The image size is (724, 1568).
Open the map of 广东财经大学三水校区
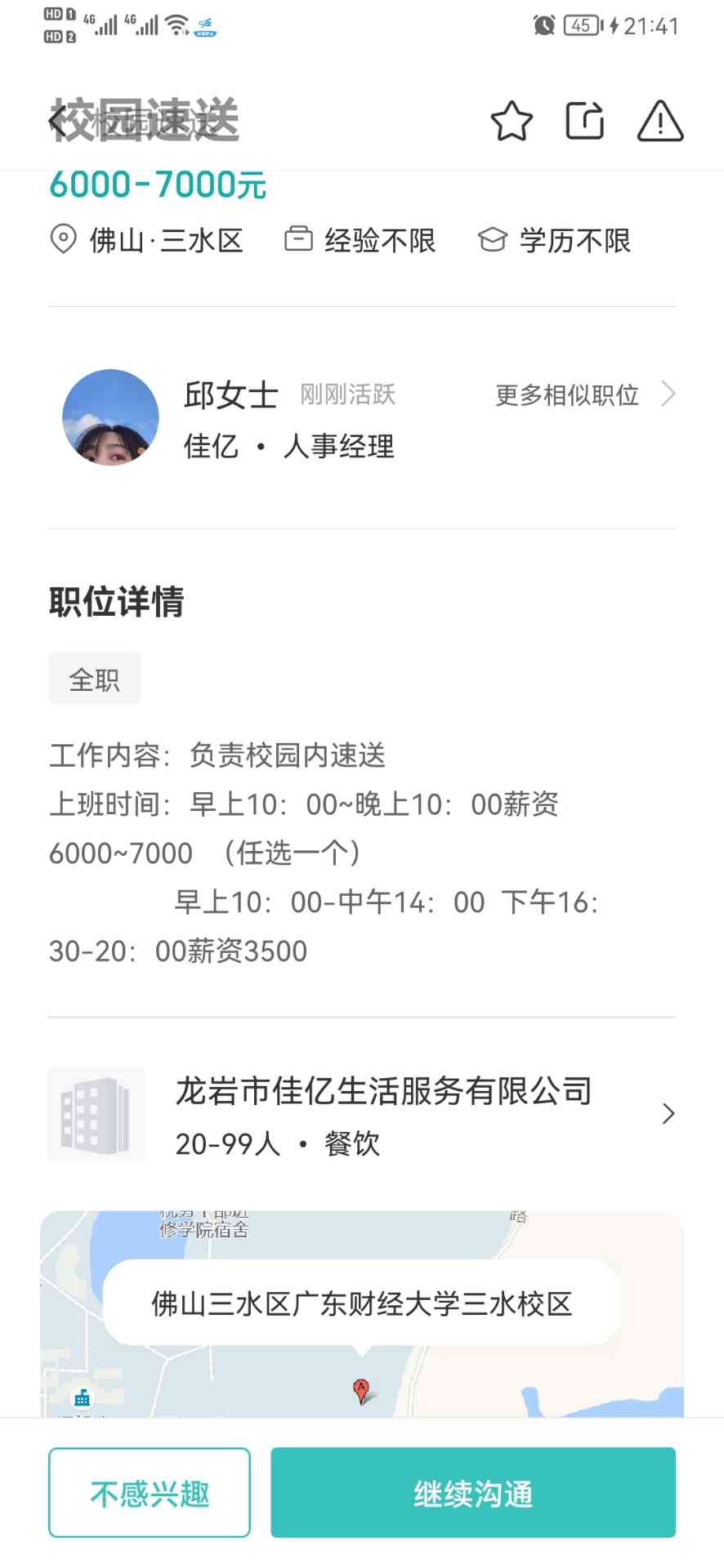click(362, 1313)
